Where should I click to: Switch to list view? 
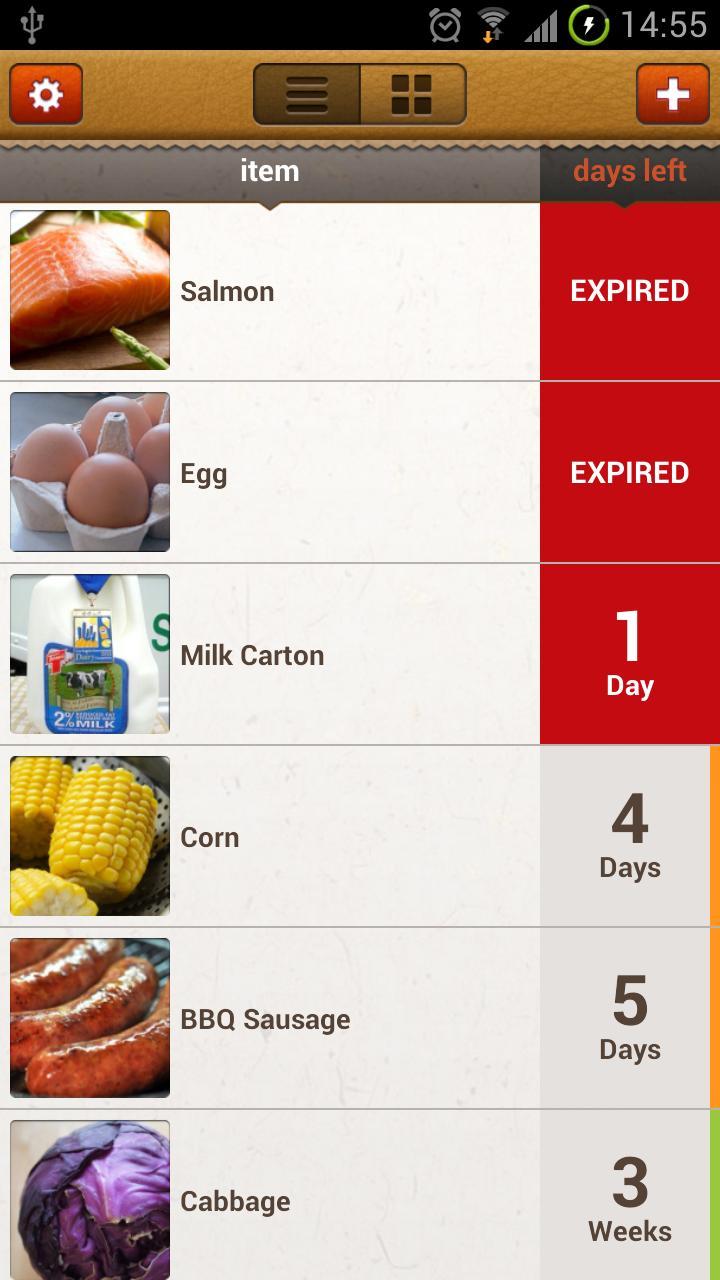[x=307, y=95]
